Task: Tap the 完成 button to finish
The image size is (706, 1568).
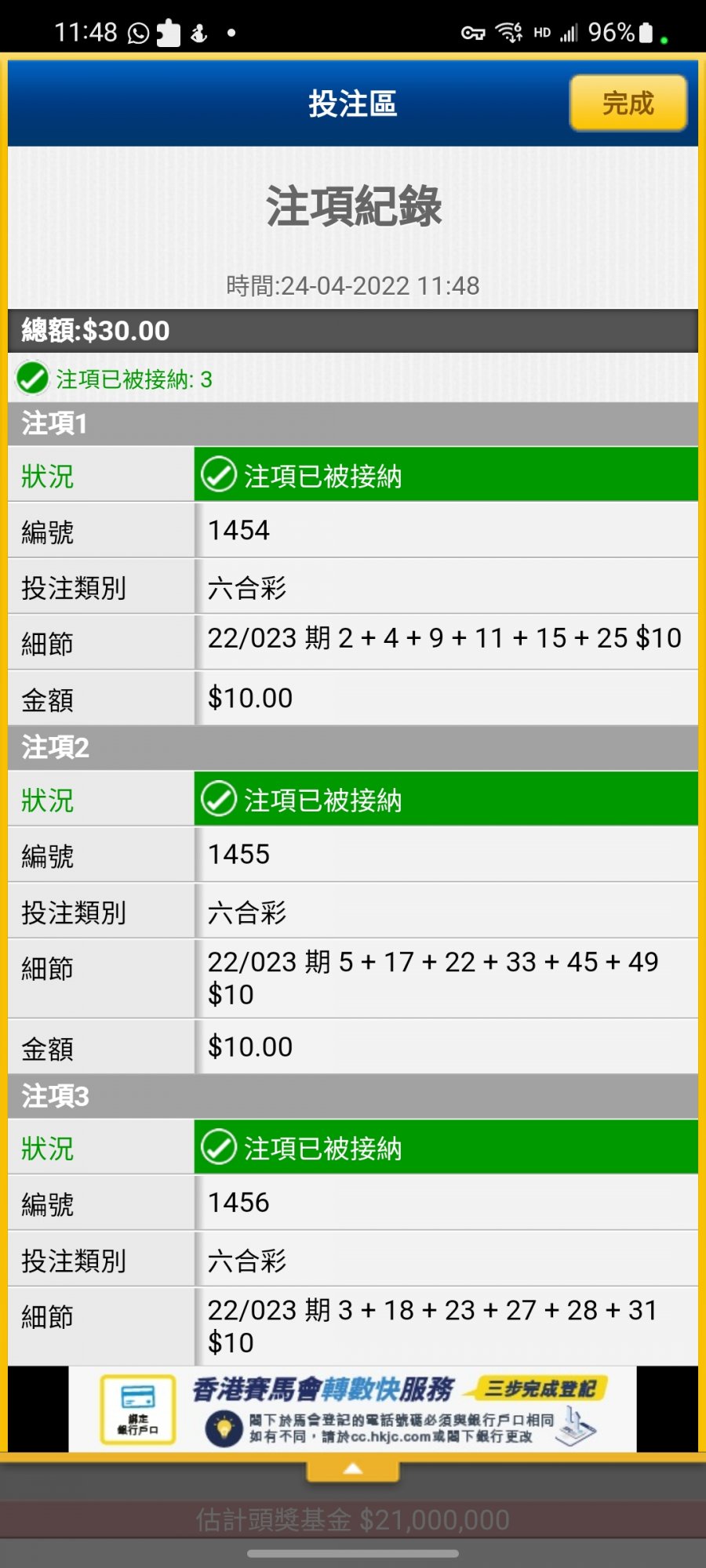Action: coord(628,103)
